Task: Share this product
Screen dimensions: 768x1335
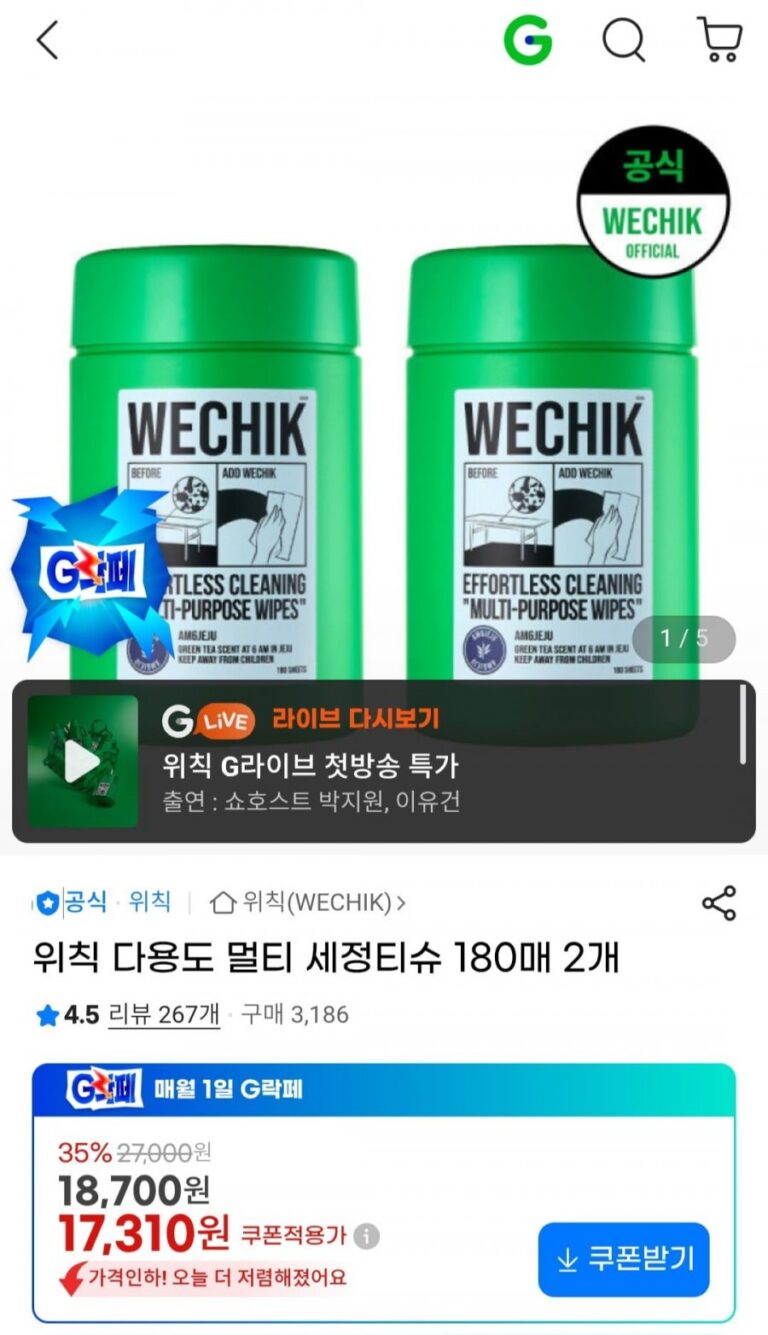Action: (718, 903)
